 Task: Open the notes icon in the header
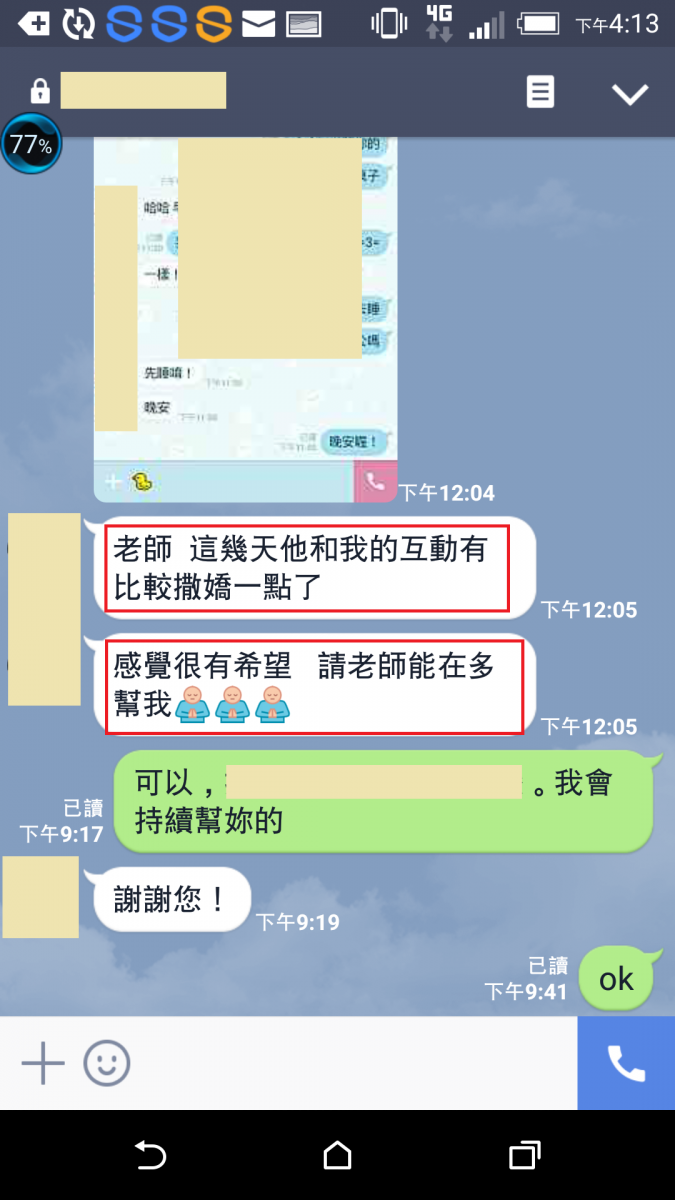tap(540, 93)
